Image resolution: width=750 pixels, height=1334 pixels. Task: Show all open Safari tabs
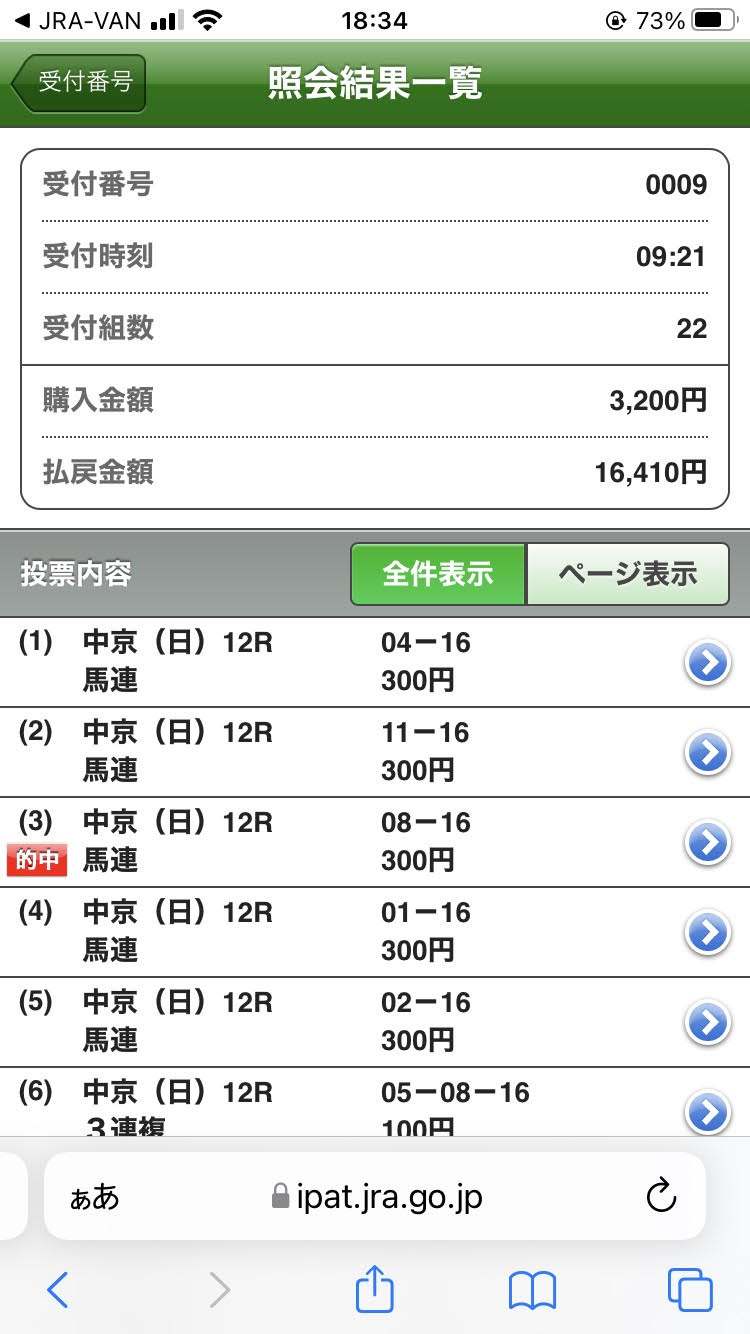click(689, 1290)
